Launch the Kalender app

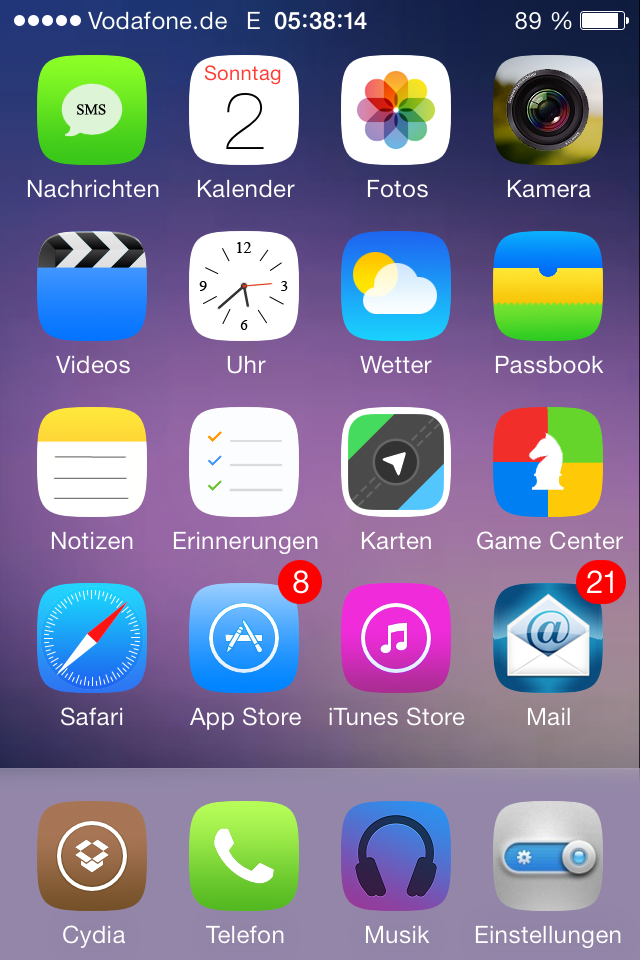(x=244, y=110)
